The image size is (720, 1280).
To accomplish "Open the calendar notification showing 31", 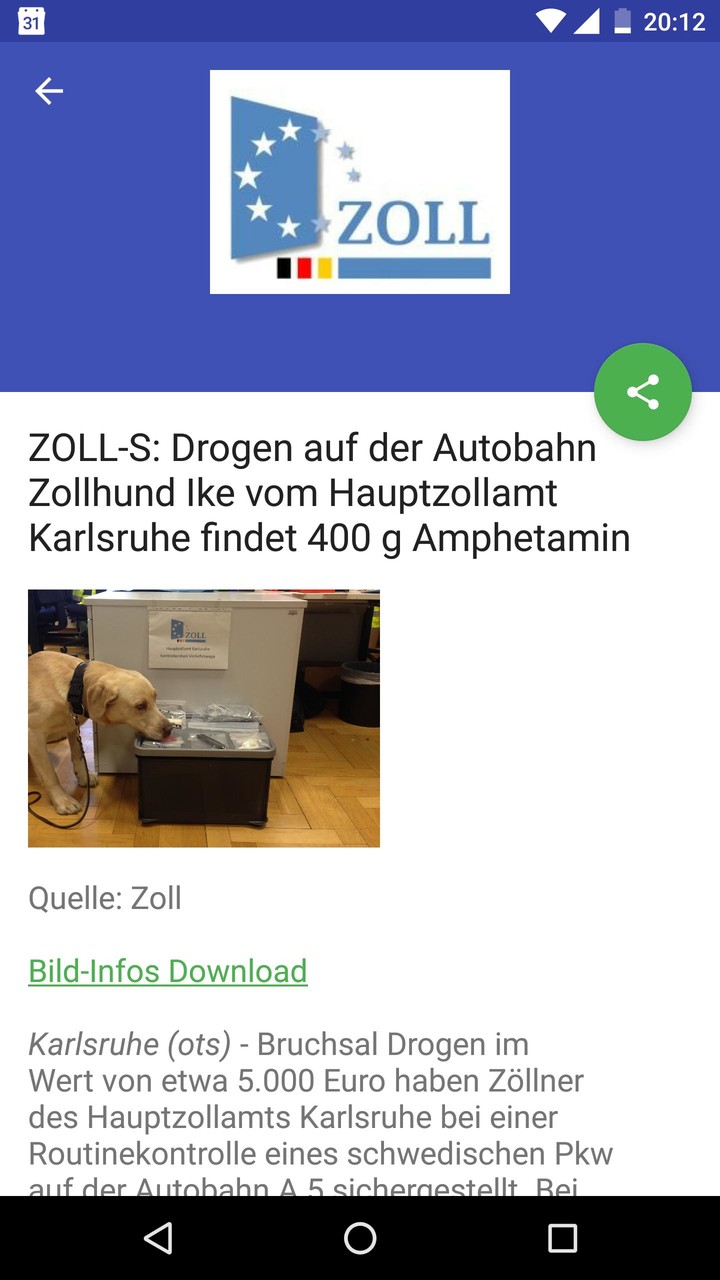I will pos(31,20).
